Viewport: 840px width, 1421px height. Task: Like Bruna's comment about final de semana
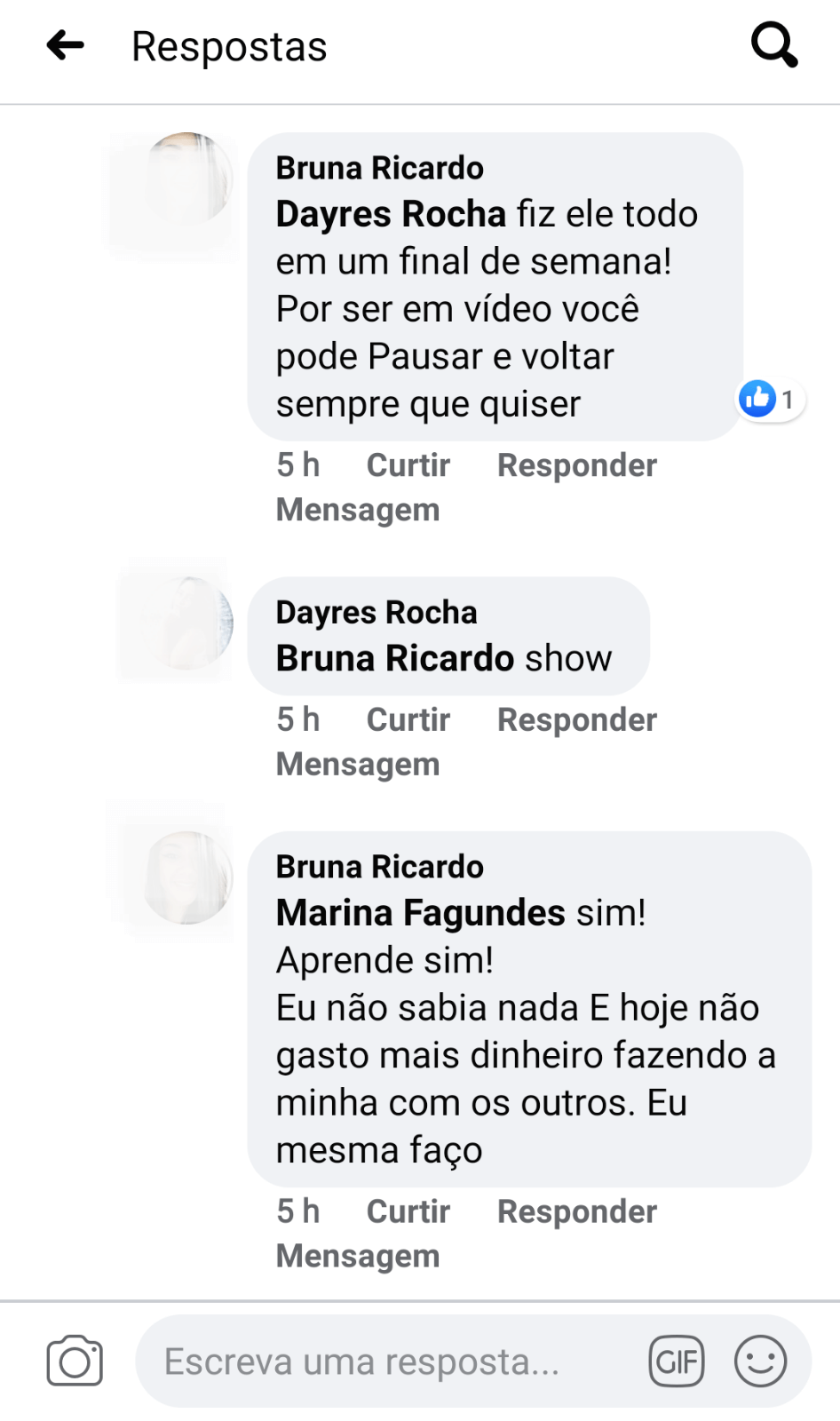point(408,465)
